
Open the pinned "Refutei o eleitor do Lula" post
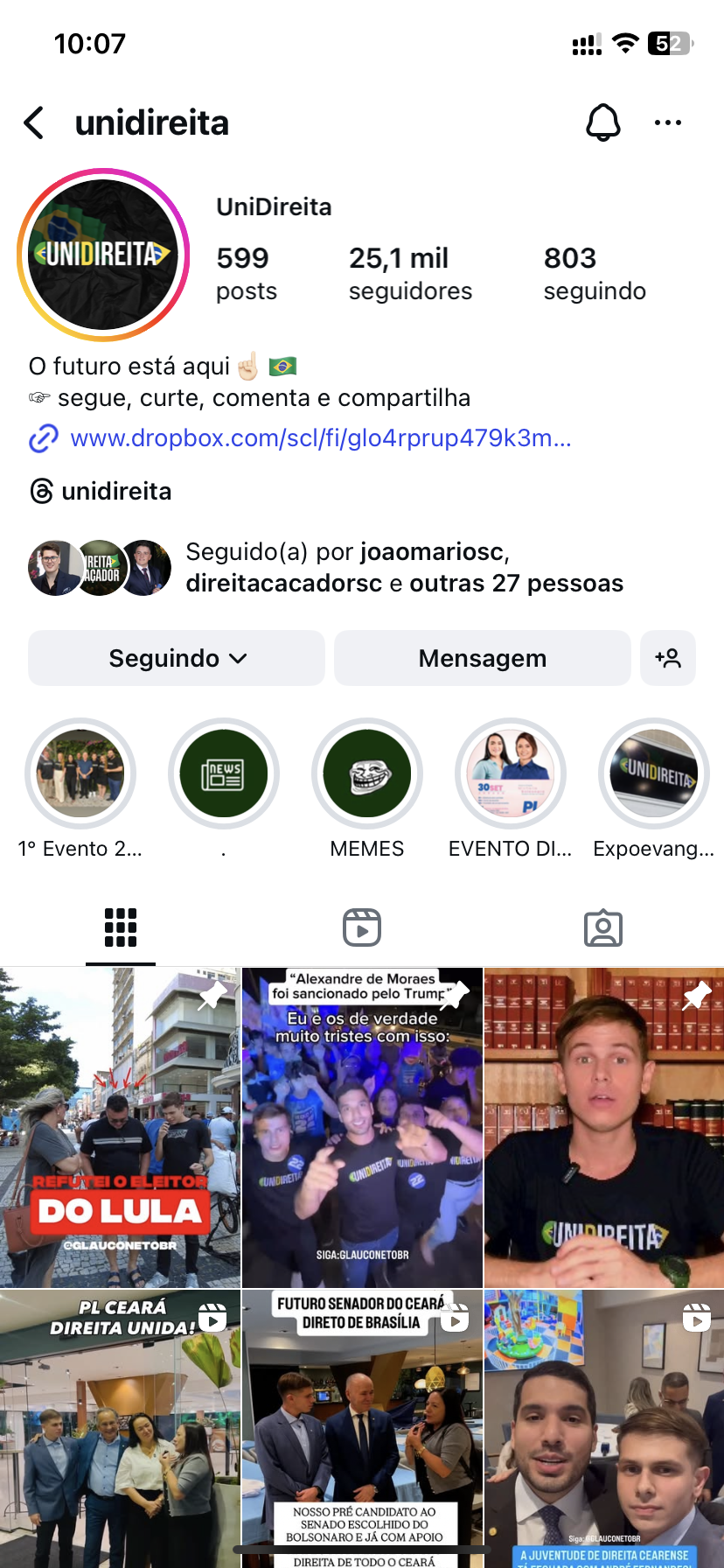point(120,1127)
